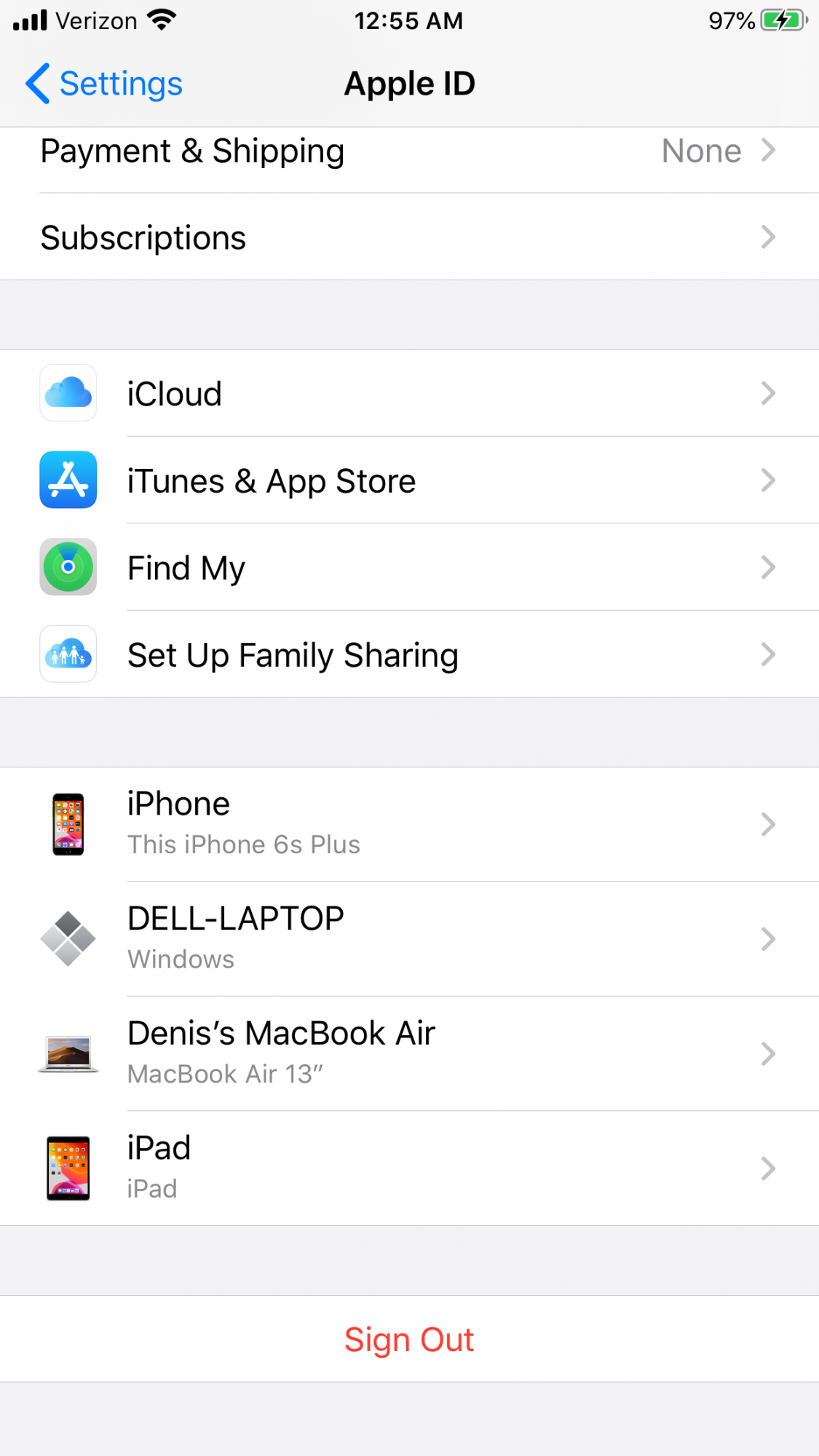Tap Sign Out

click(409, 1339)
